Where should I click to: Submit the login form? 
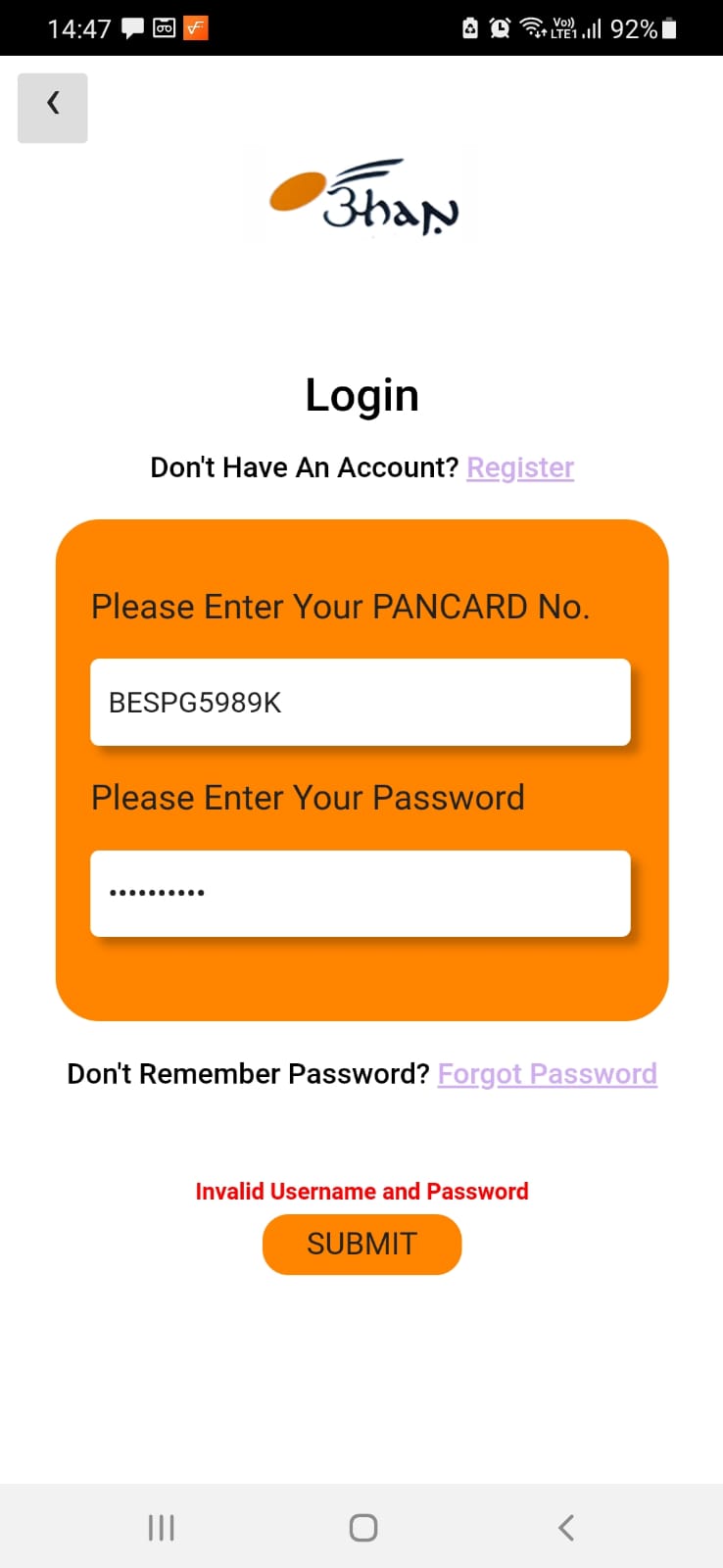[x=361, y=1245]
